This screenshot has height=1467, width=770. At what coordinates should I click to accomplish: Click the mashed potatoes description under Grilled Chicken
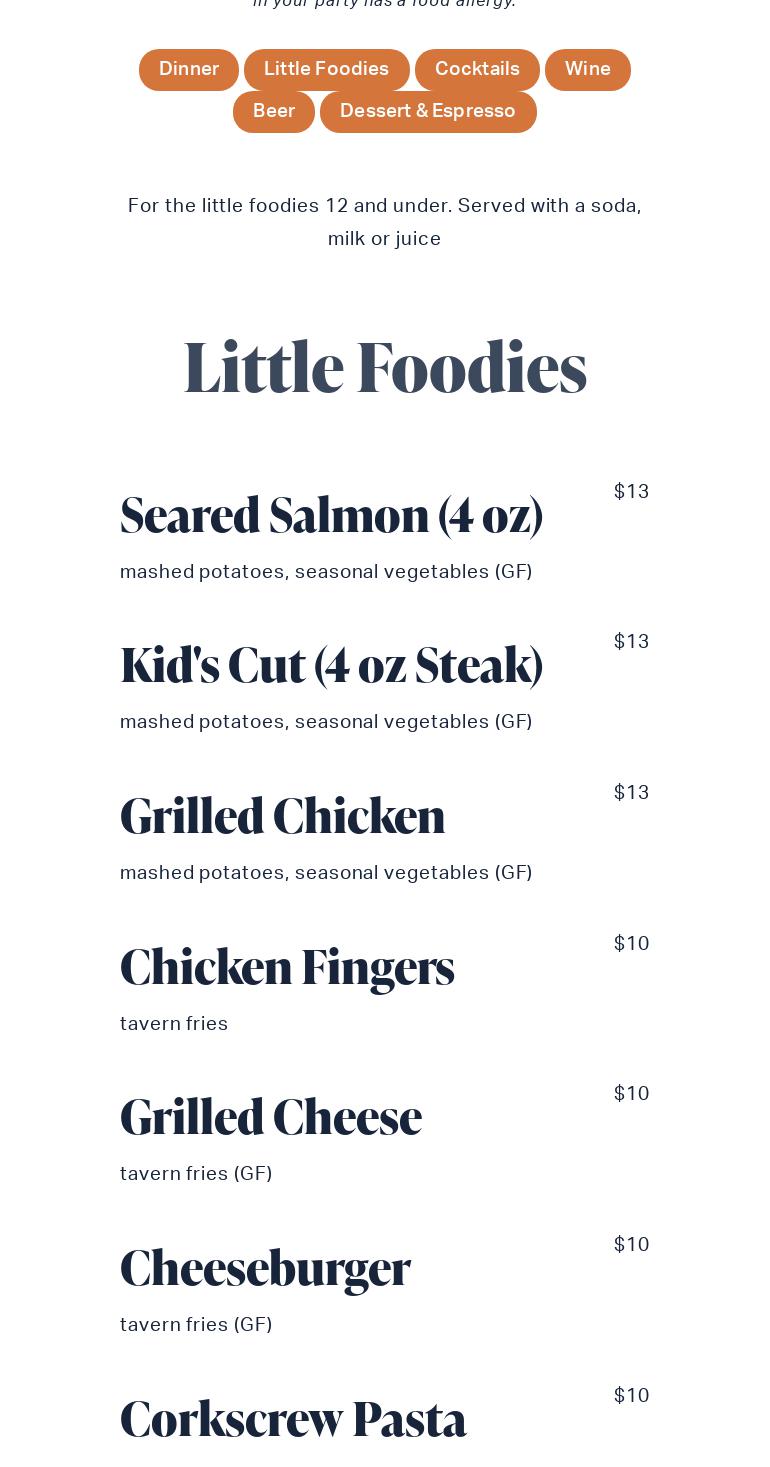pyautogui.click(x=326, y=873)
